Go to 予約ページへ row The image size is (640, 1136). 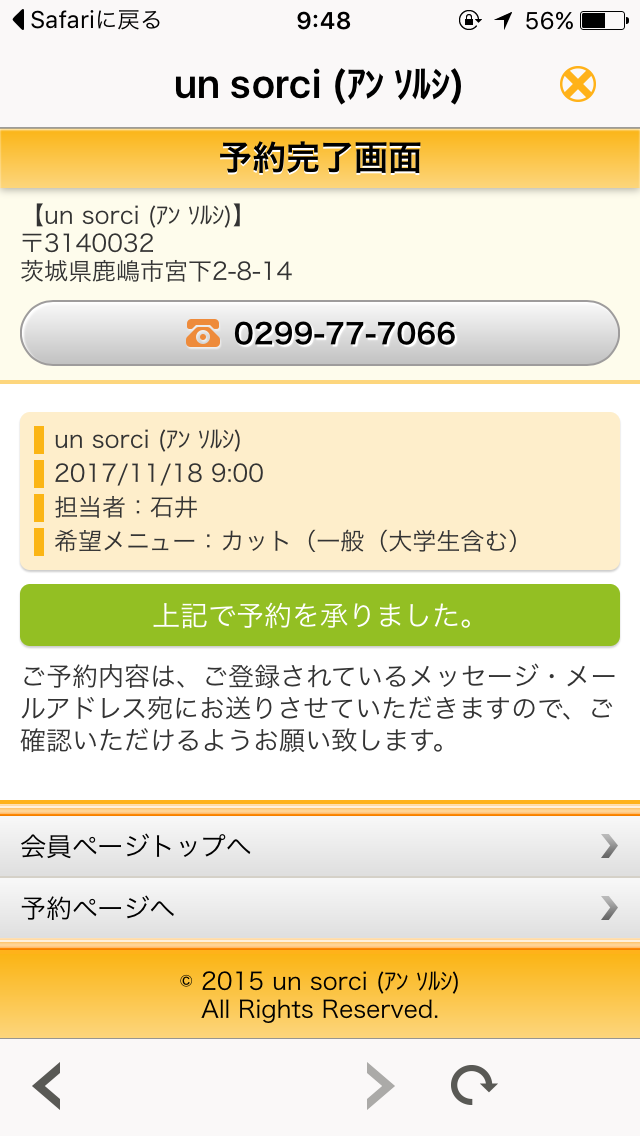point(320,908)
